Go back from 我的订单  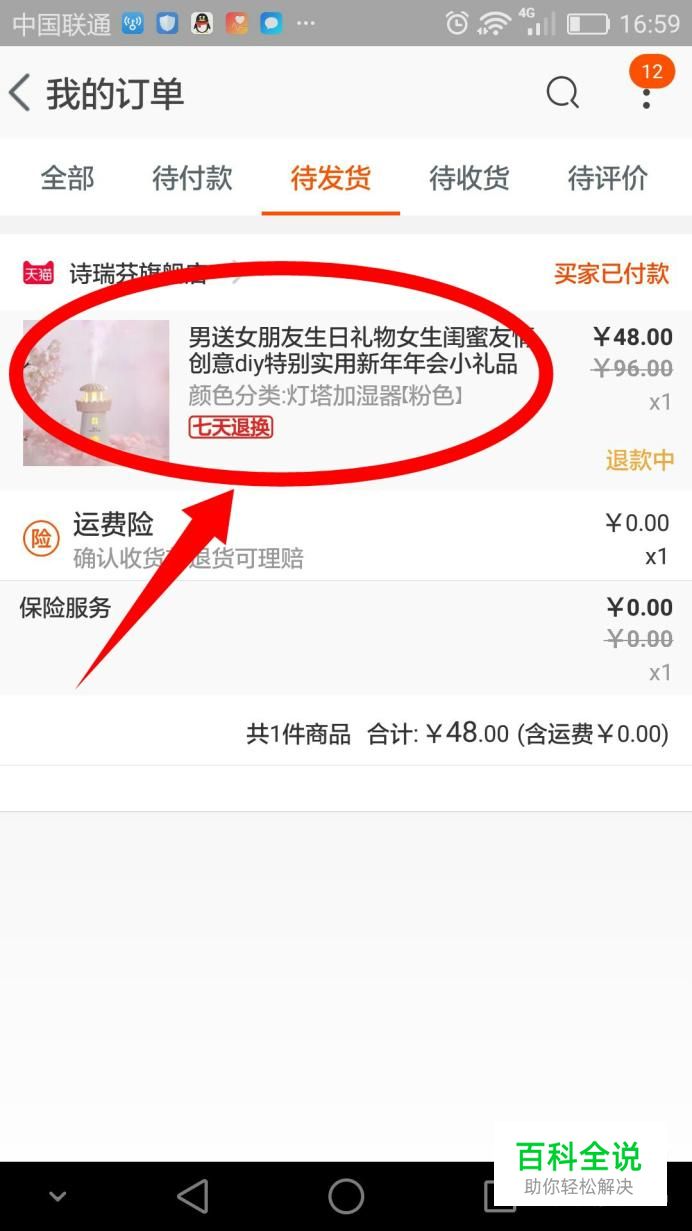coord(21,94)
